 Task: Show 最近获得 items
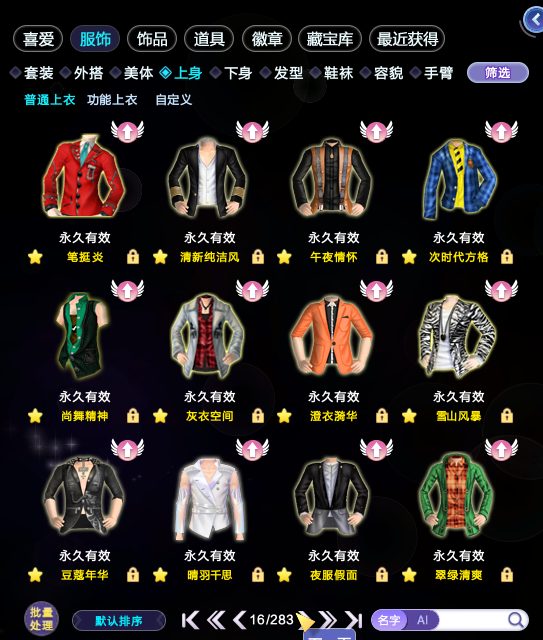click(407, 39)
